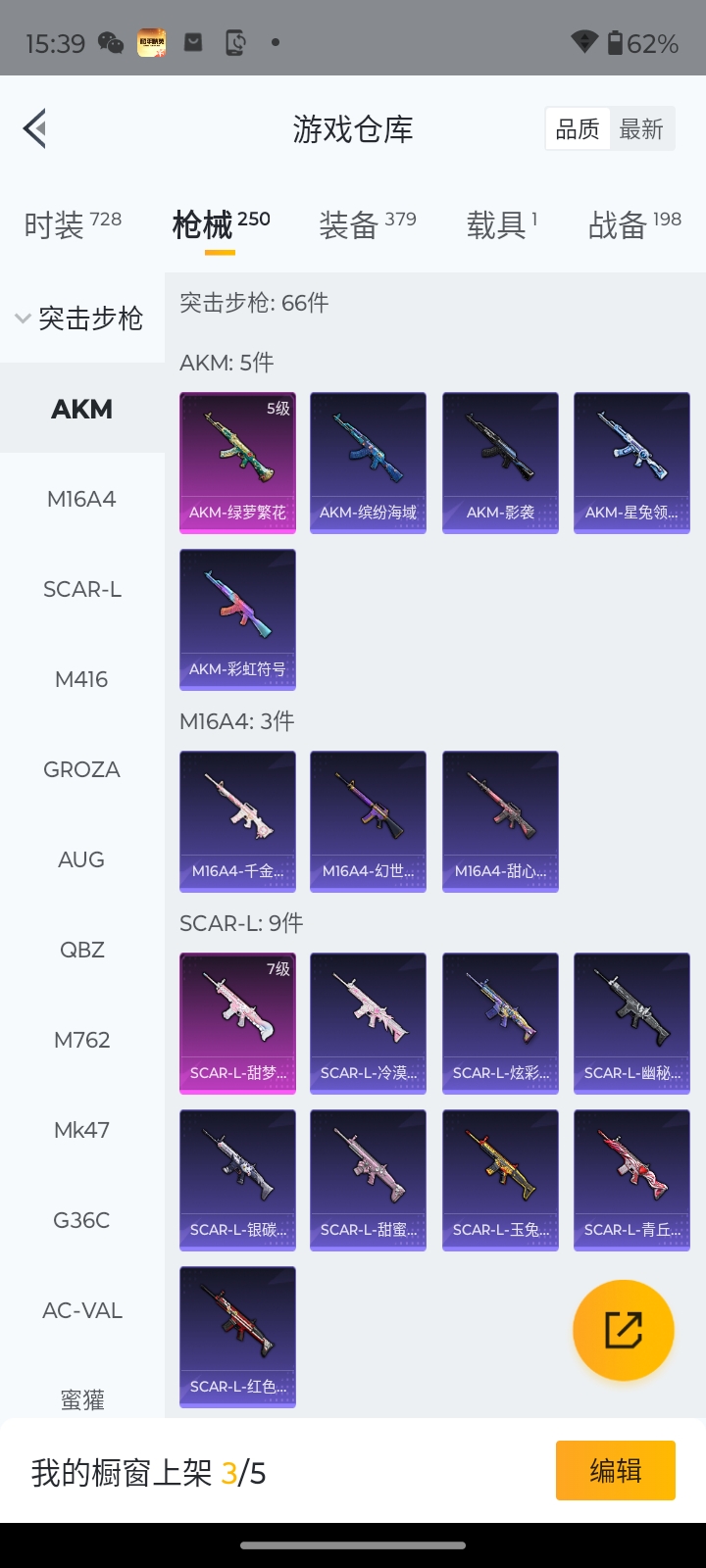View the level 7 SCAR-L-甜梦 skin

click(x=237, y=1023)
